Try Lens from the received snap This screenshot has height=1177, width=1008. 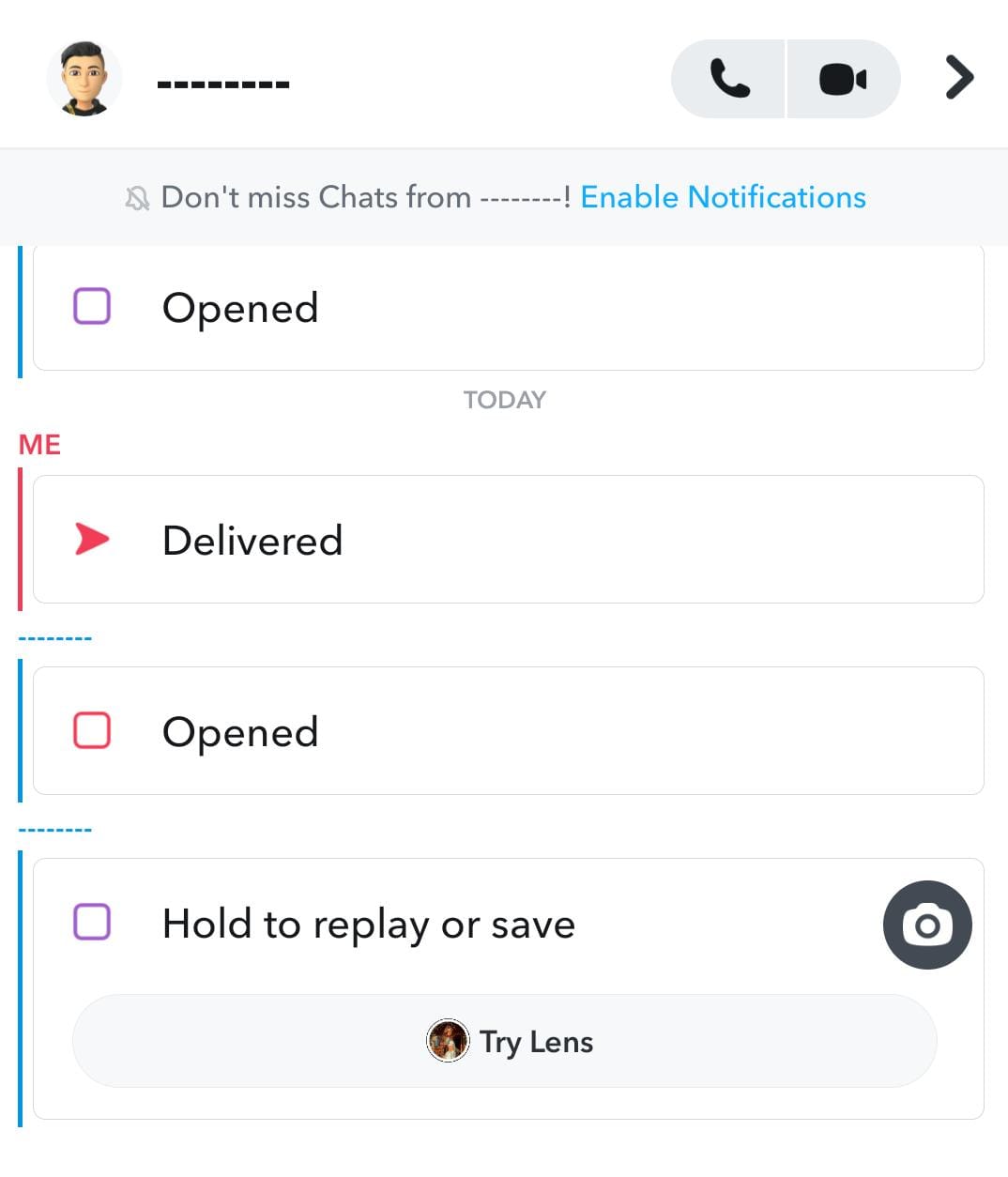tap(505, 1042)
